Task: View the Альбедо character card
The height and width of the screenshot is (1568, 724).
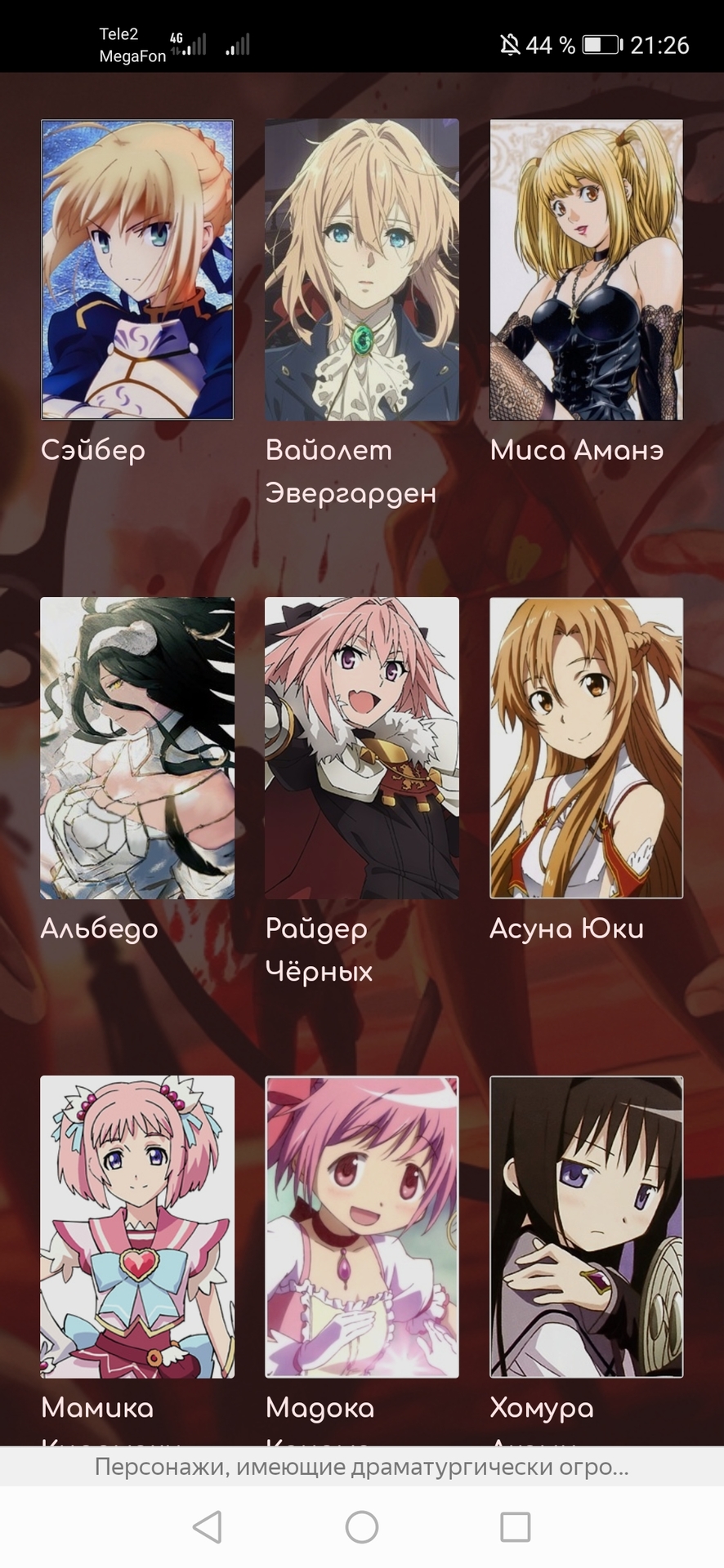Action: 137,747
